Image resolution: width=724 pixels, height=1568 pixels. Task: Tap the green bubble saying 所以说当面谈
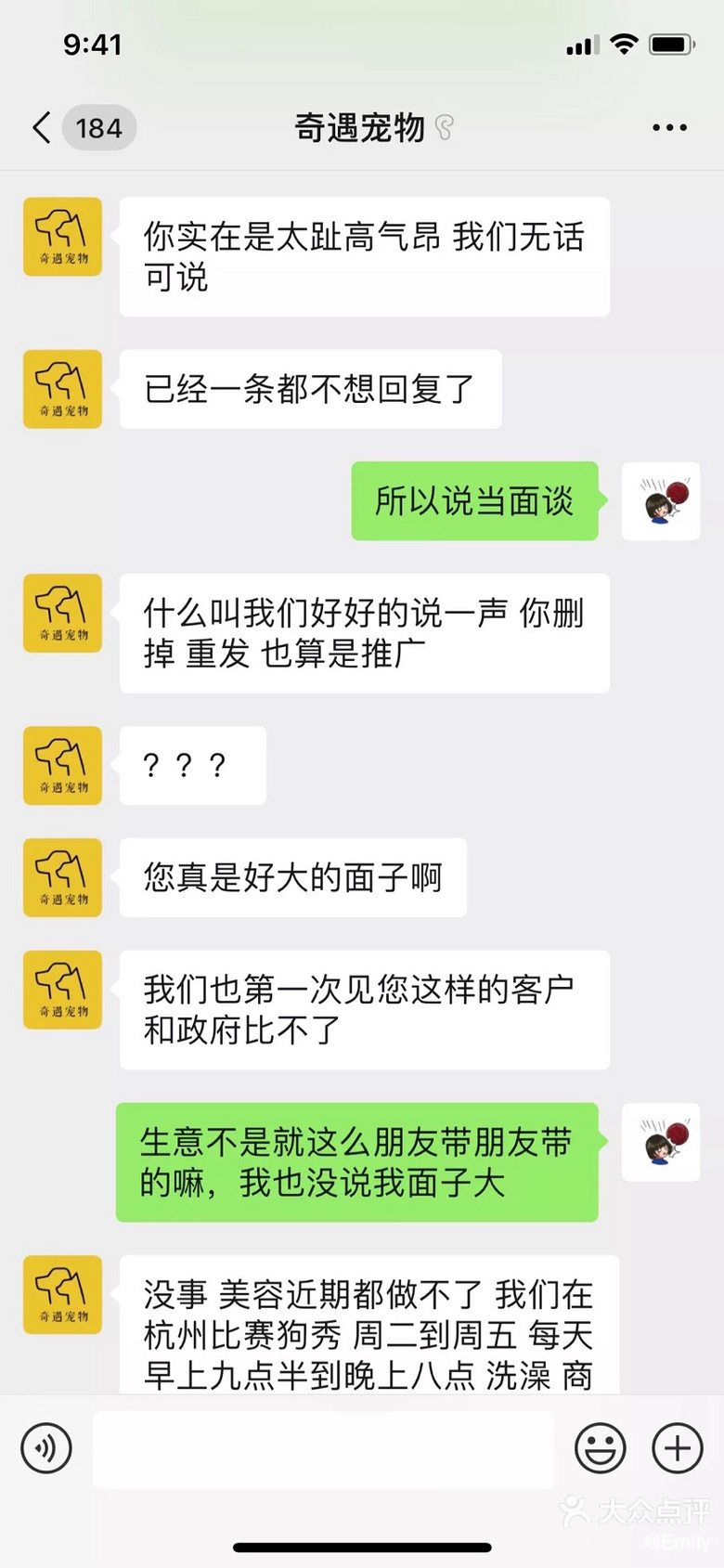click(x=474, y=501)
